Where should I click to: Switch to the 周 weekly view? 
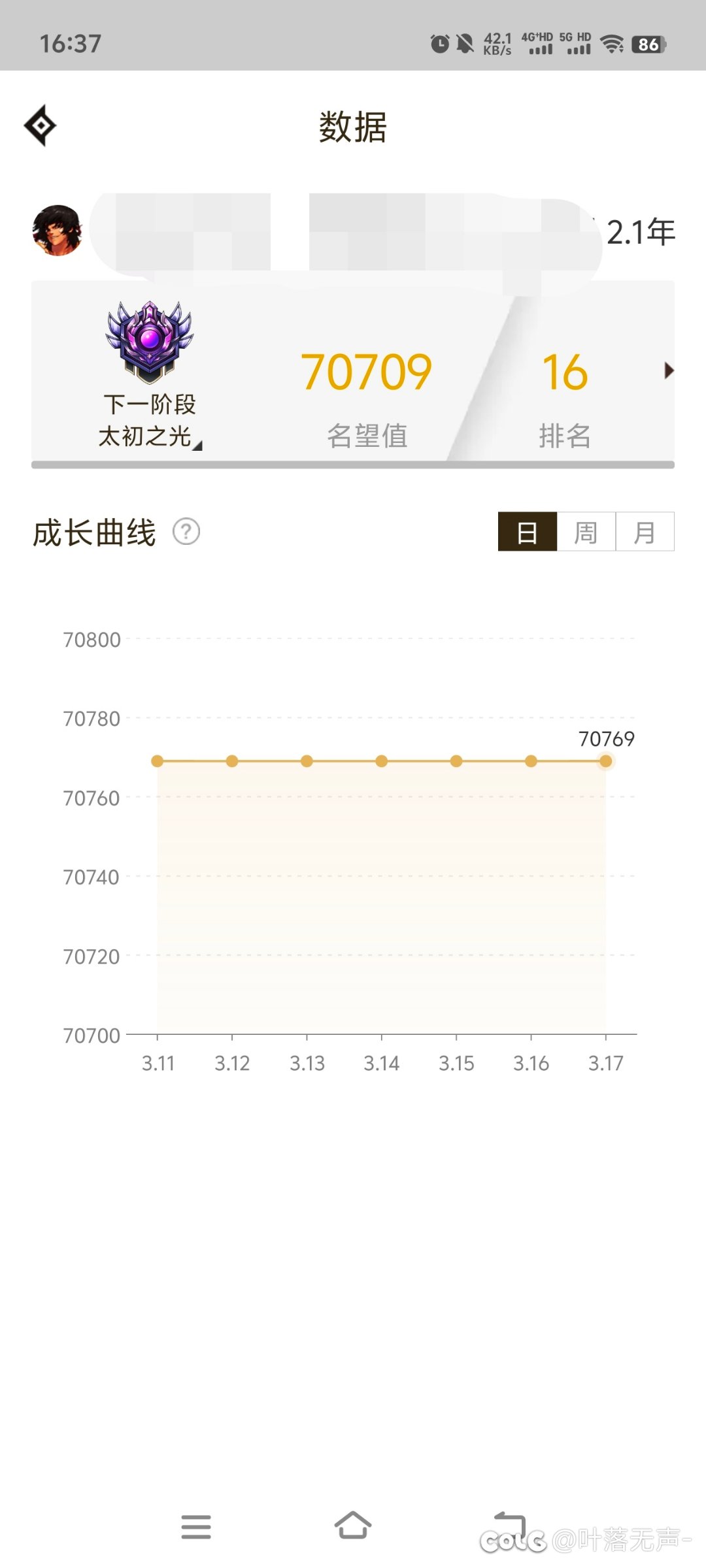(586, 532)
